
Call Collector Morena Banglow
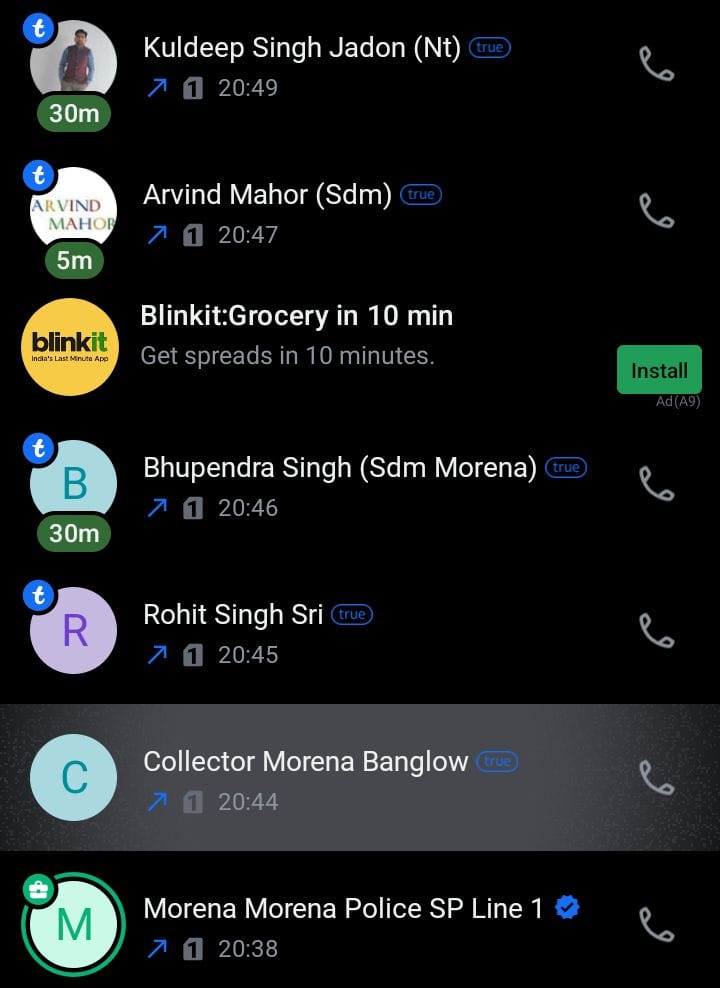(x=656, y=778)
